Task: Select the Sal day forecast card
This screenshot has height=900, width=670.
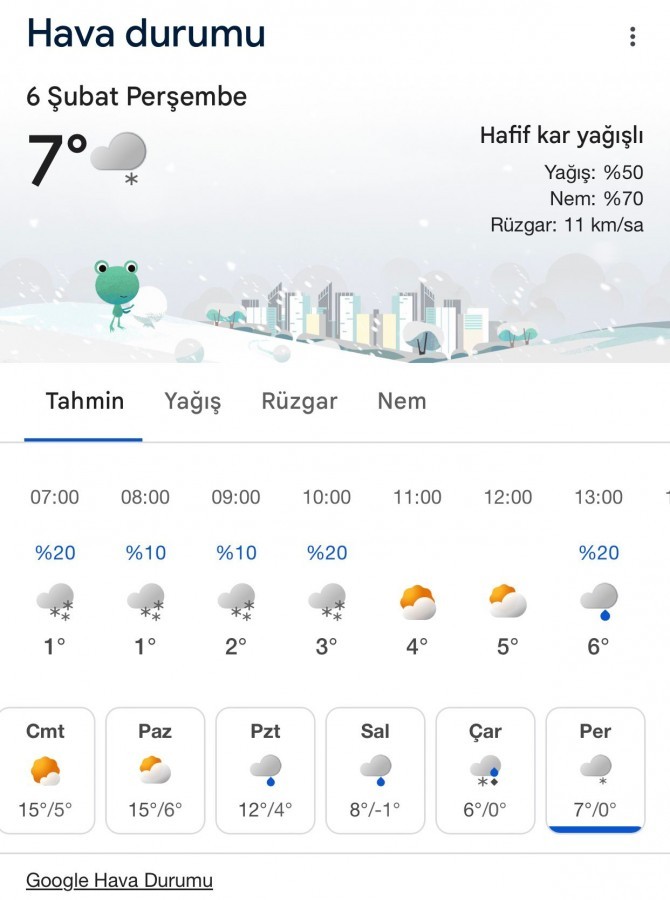Action: 375,770
